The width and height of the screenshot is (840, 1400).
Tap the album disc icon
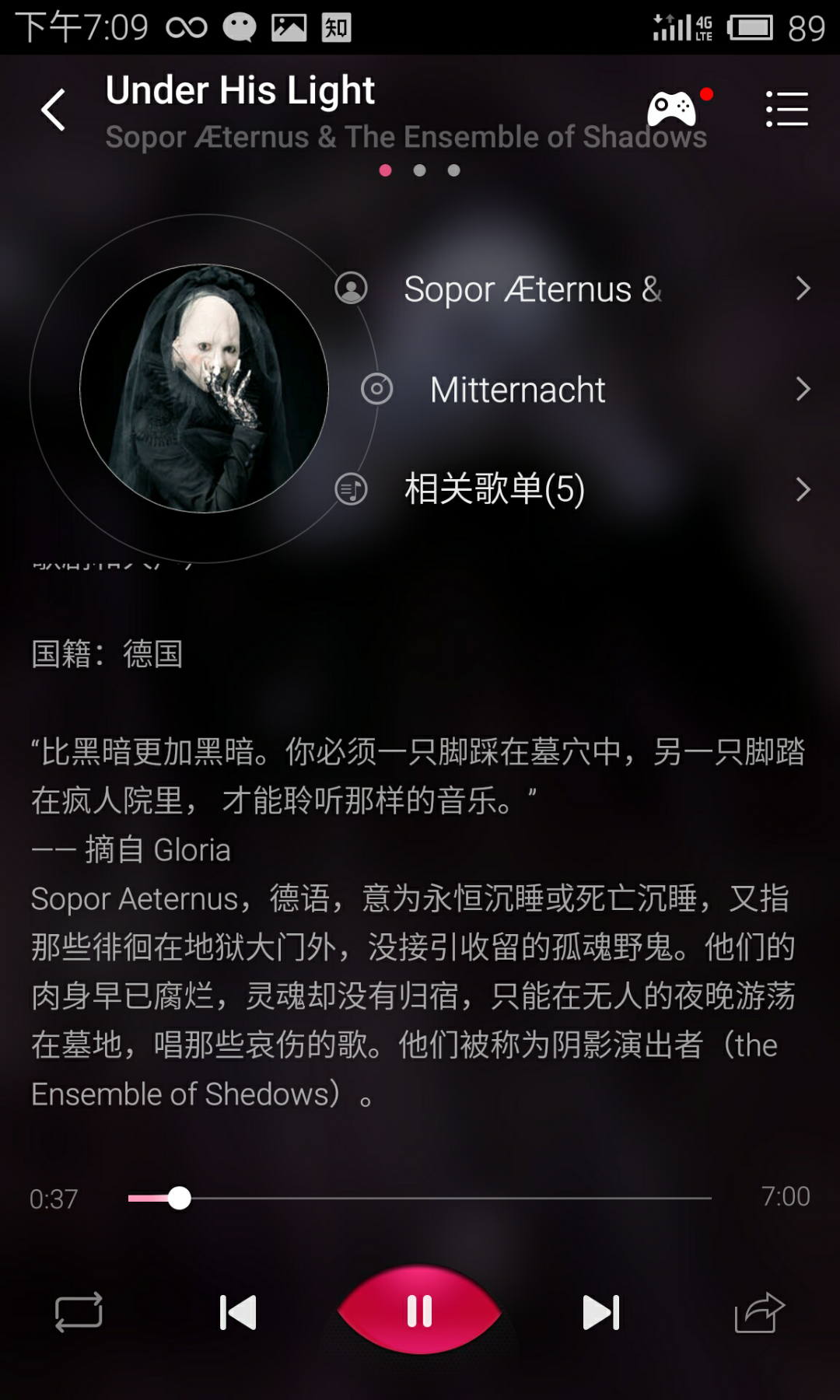click(376, 390)
